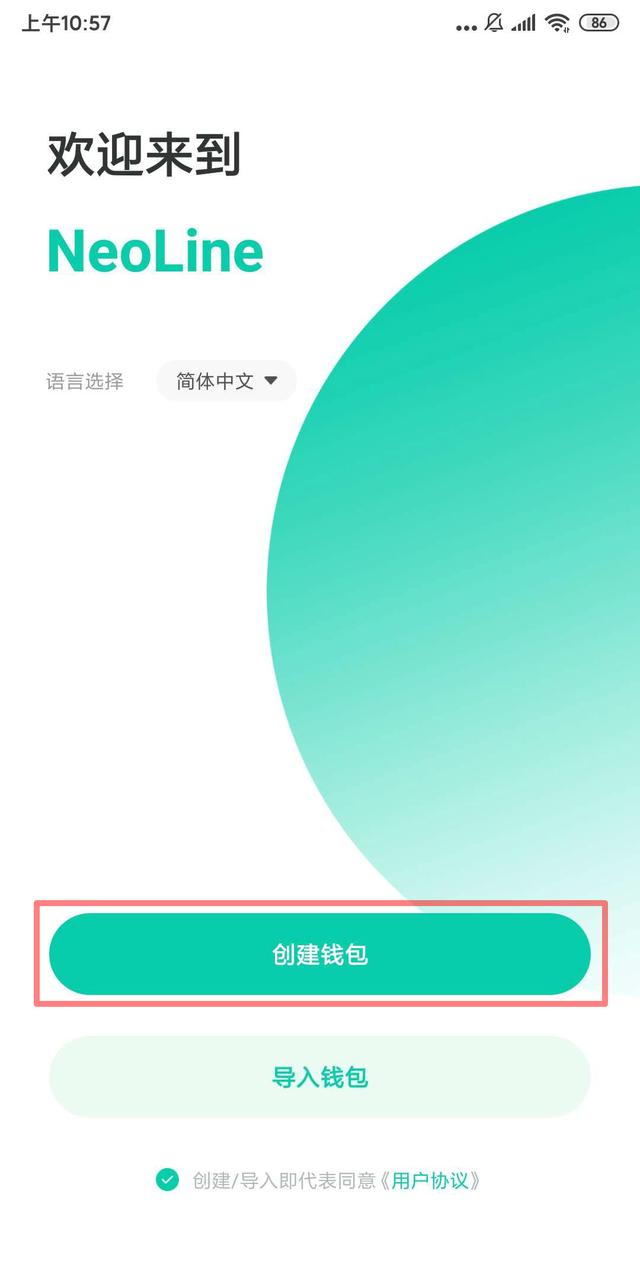Viewport: 640px width, 1280px height.
Task: Tap the 导入钱包 button
Action: [x=319, y=1077]
